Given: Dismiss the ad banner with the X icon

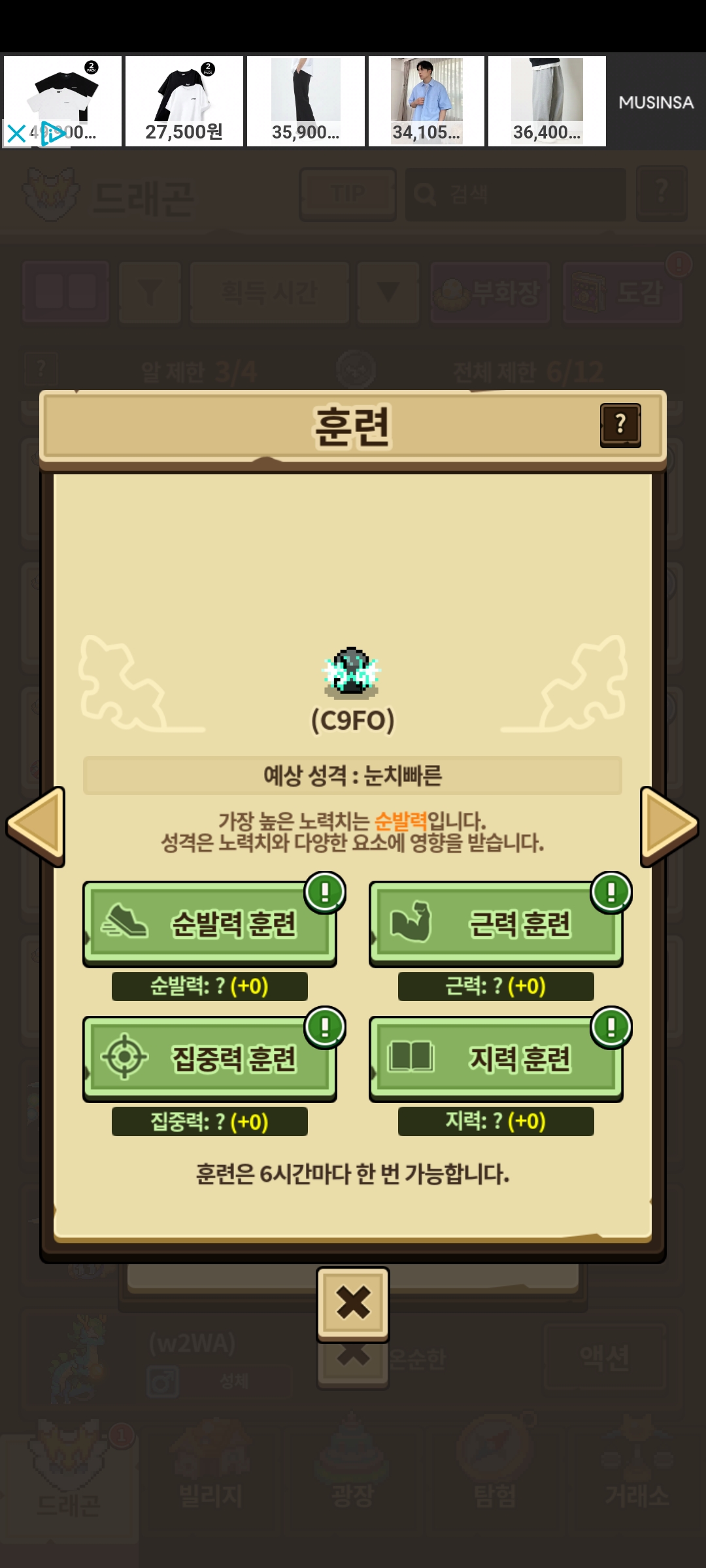Looking at the screenshot, I should [x=16, y=134].
